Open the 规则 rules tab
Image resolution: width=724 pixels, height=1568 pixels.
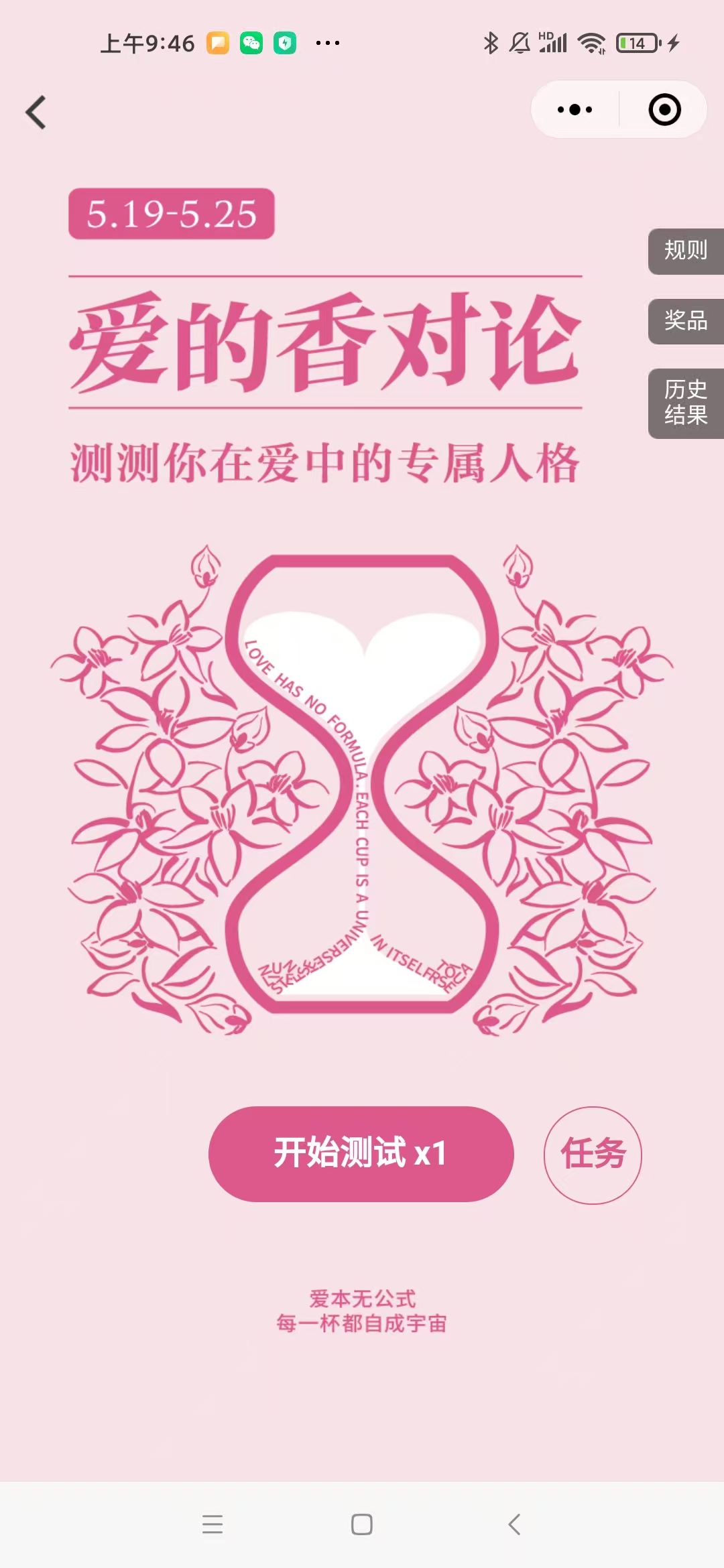click(x=685, y=251)
